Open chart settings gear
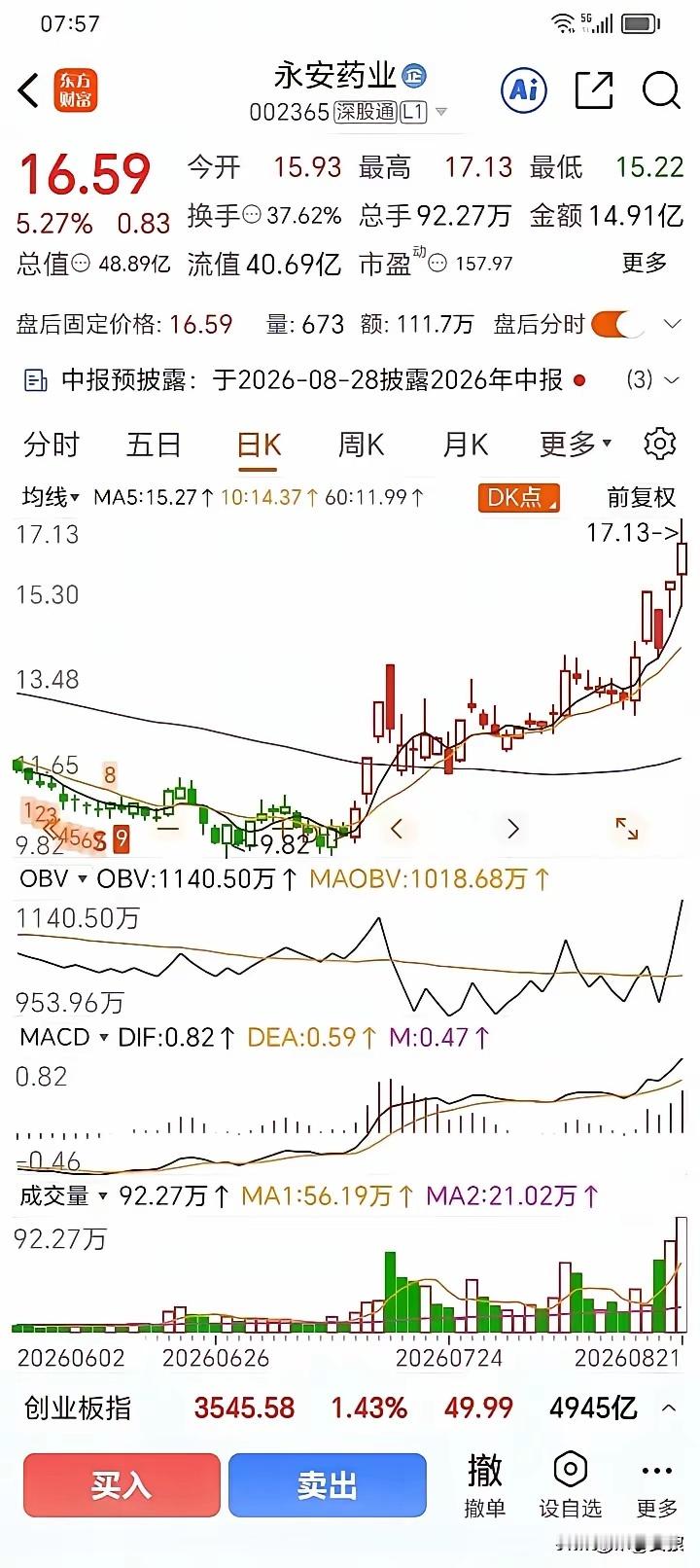 tap(660, 444)
